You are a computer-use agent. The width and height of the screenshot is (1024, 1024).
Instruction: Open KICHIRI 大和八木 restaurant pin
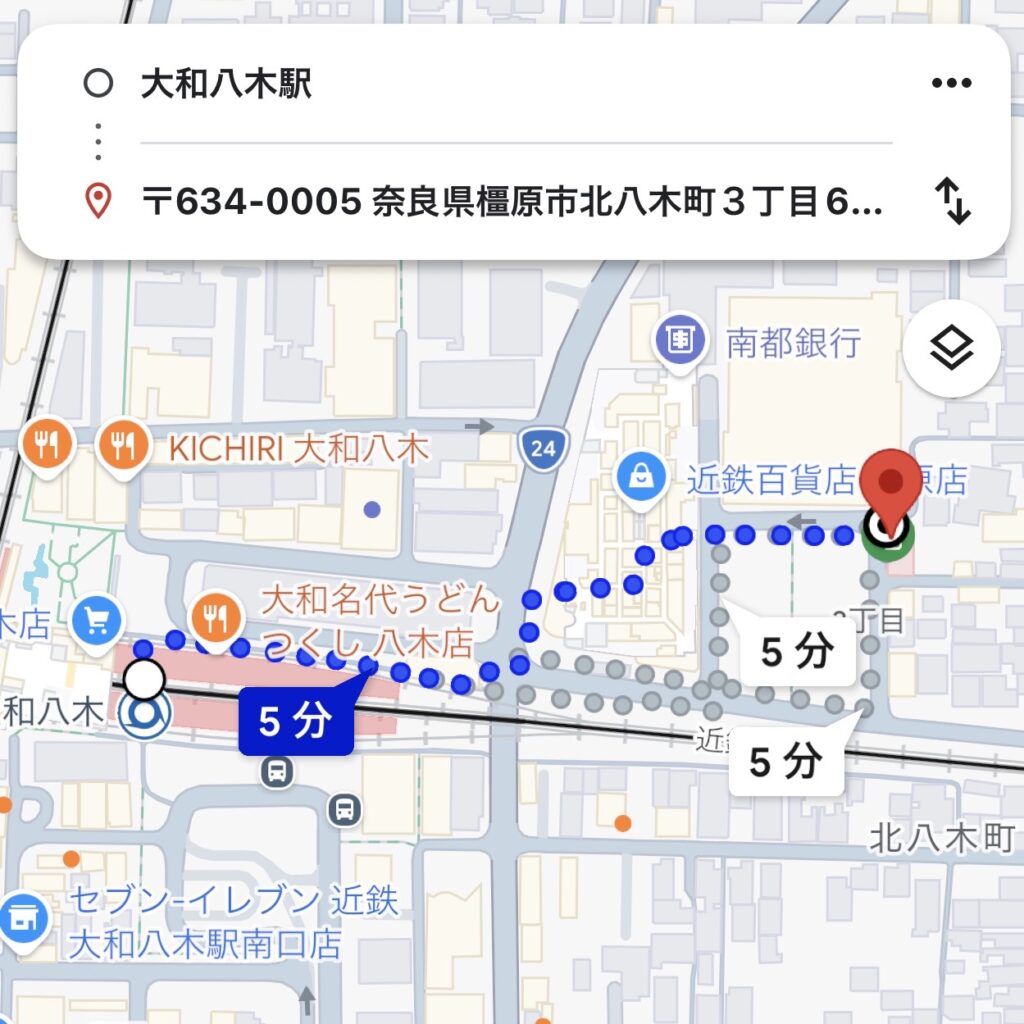[123, 446]
